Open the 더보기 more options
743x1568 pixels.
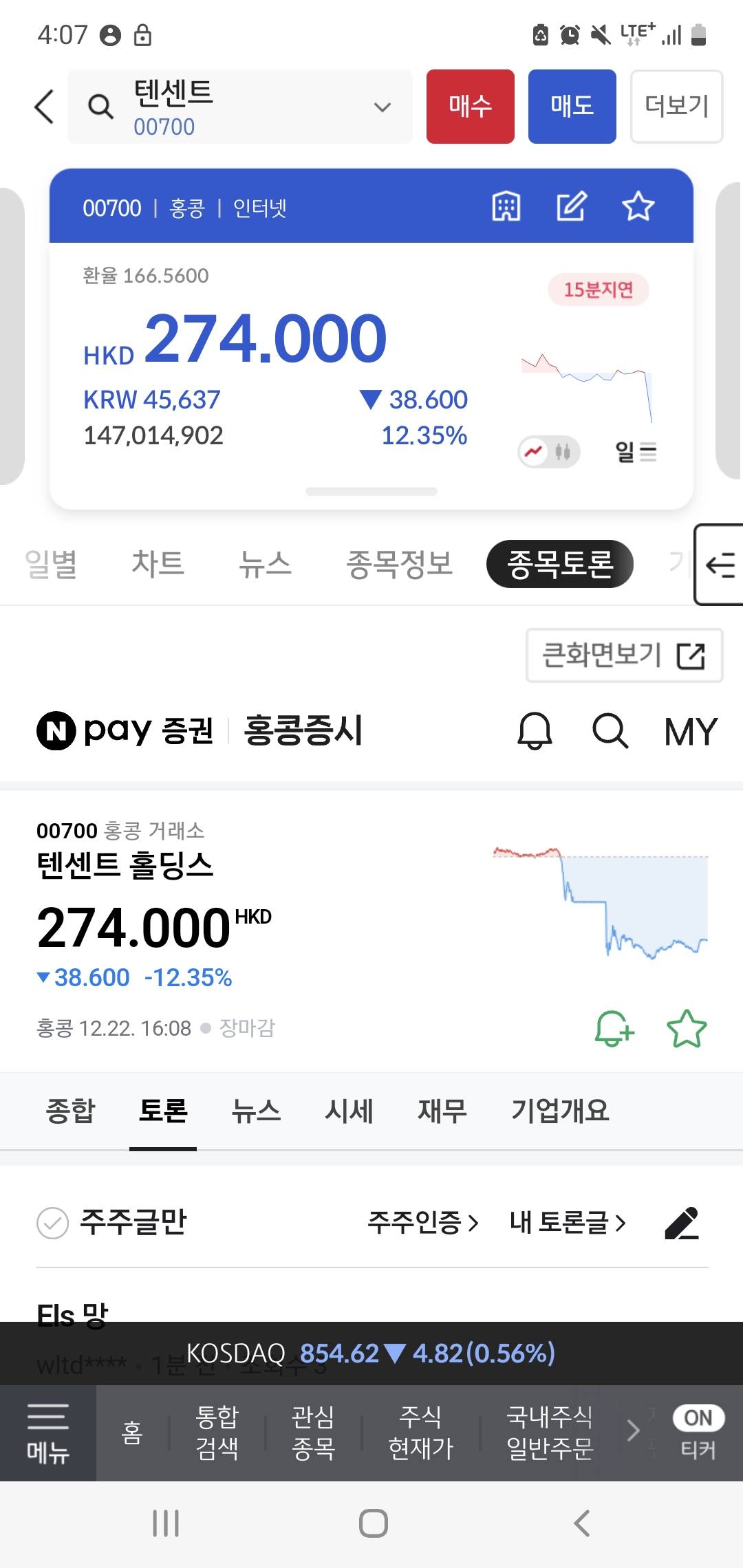tap(676, 107)
